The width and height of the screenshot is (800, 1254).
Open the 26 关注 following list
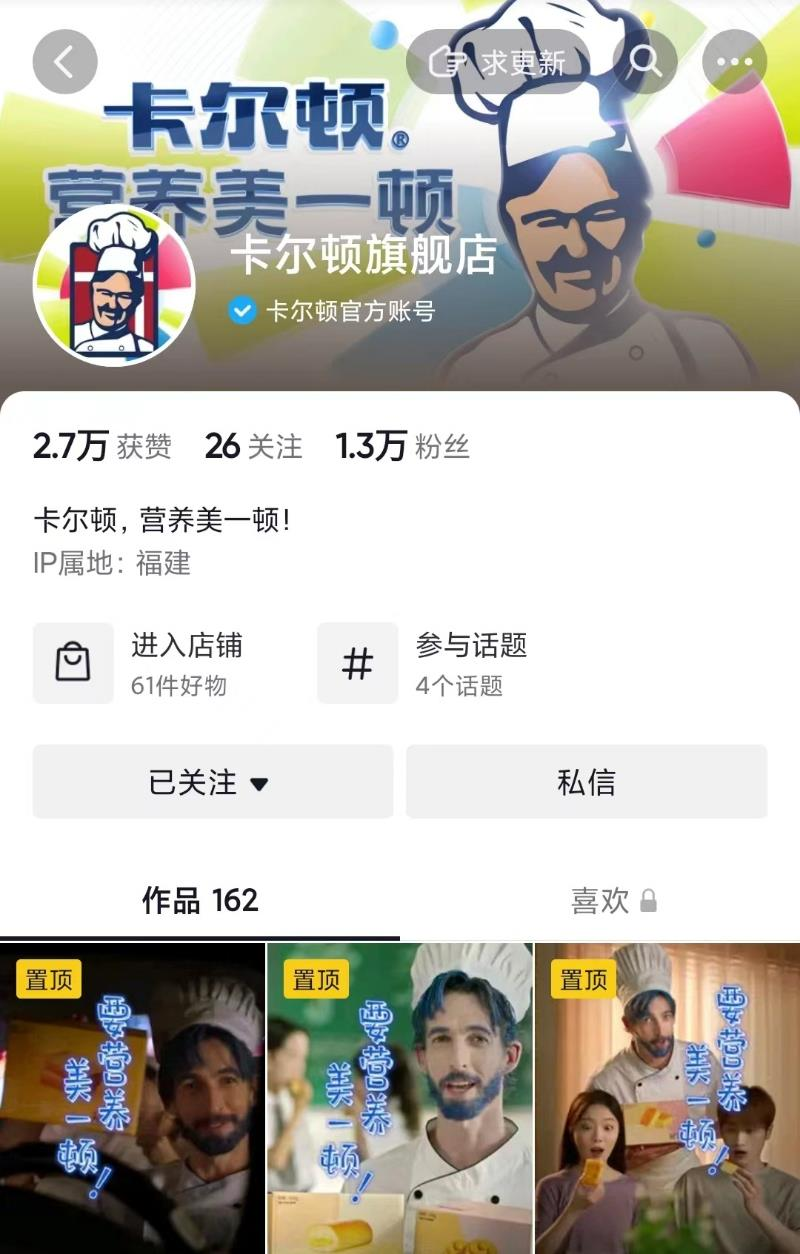253,446
